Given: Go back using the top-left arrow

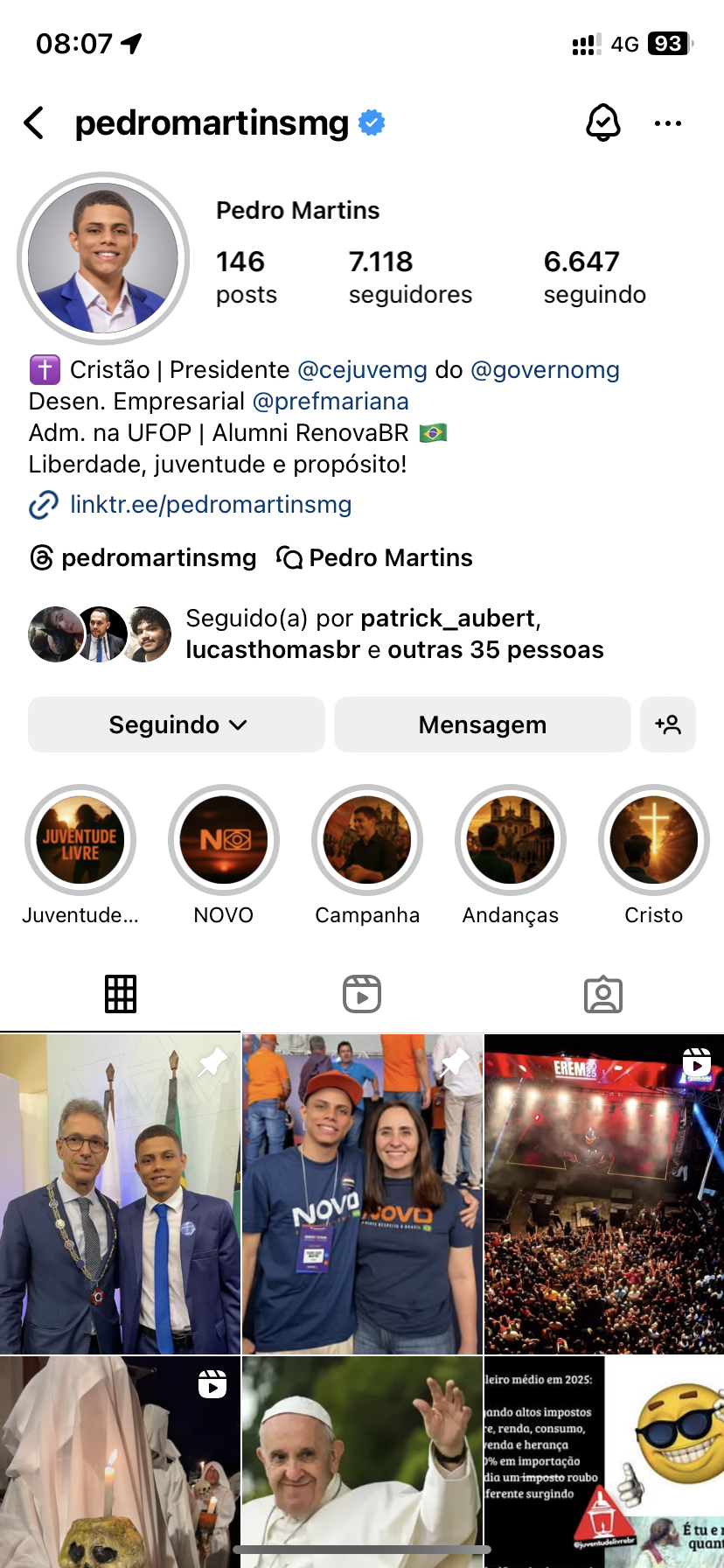Looking at the screenshot, I should click(x=35, y=123).
